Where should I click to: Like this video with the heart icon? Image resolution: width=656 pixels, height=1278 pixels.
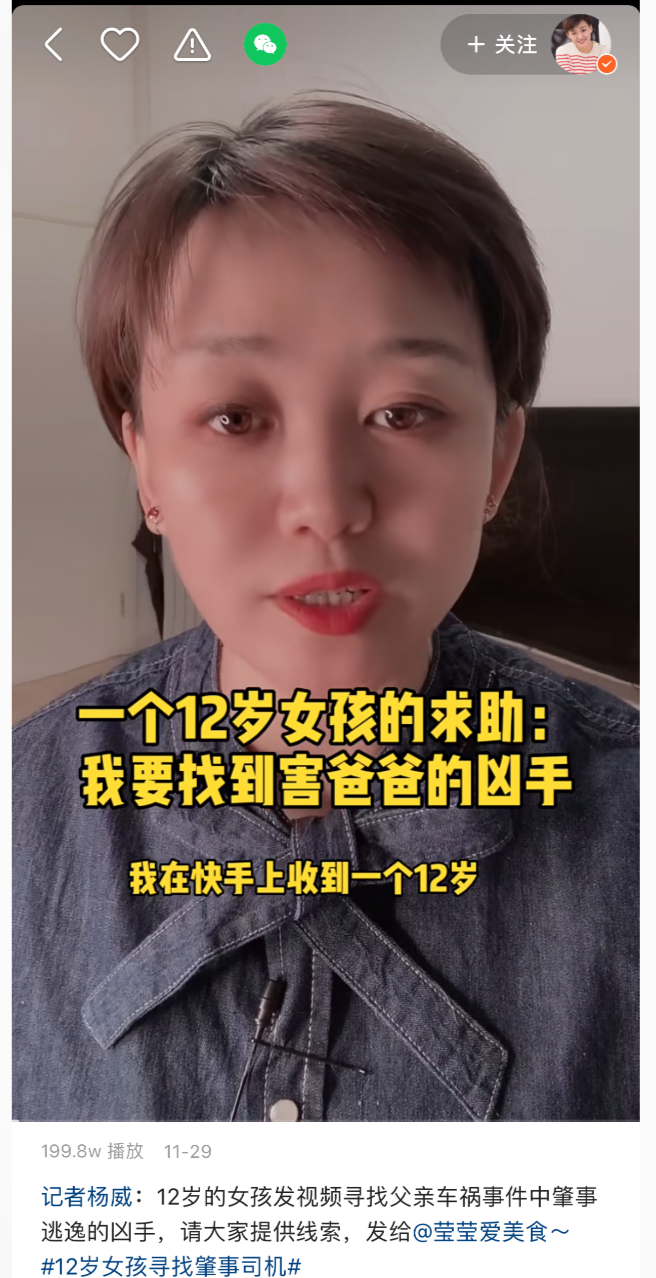[120, 44]
